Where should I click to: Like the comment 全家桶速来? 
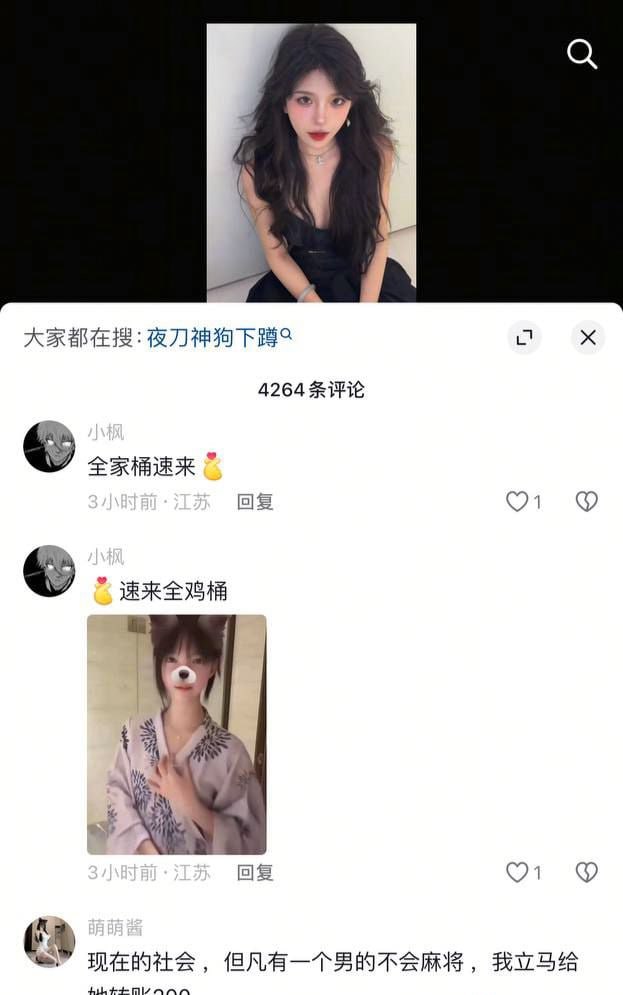click(517, 502)
